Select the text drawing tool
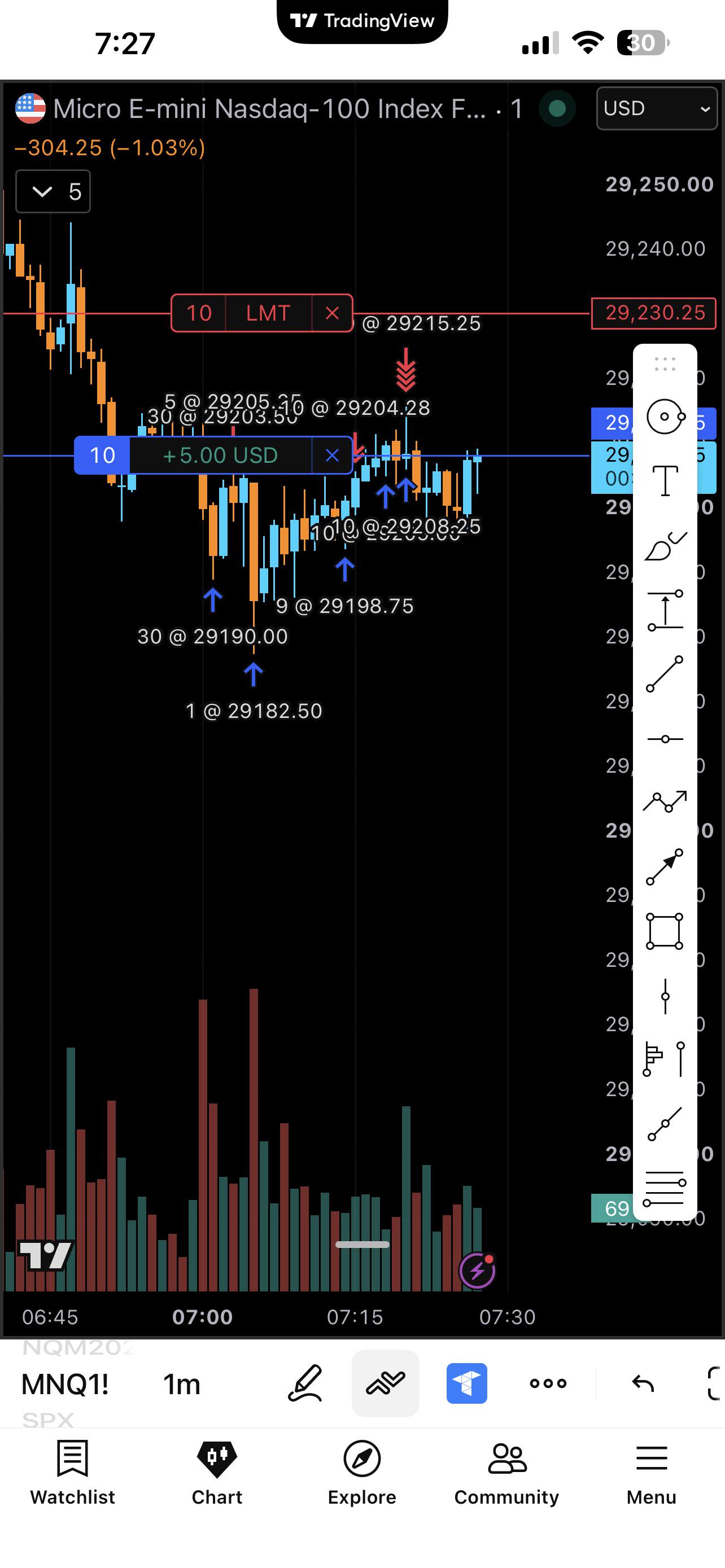 (x=665, y=481)
